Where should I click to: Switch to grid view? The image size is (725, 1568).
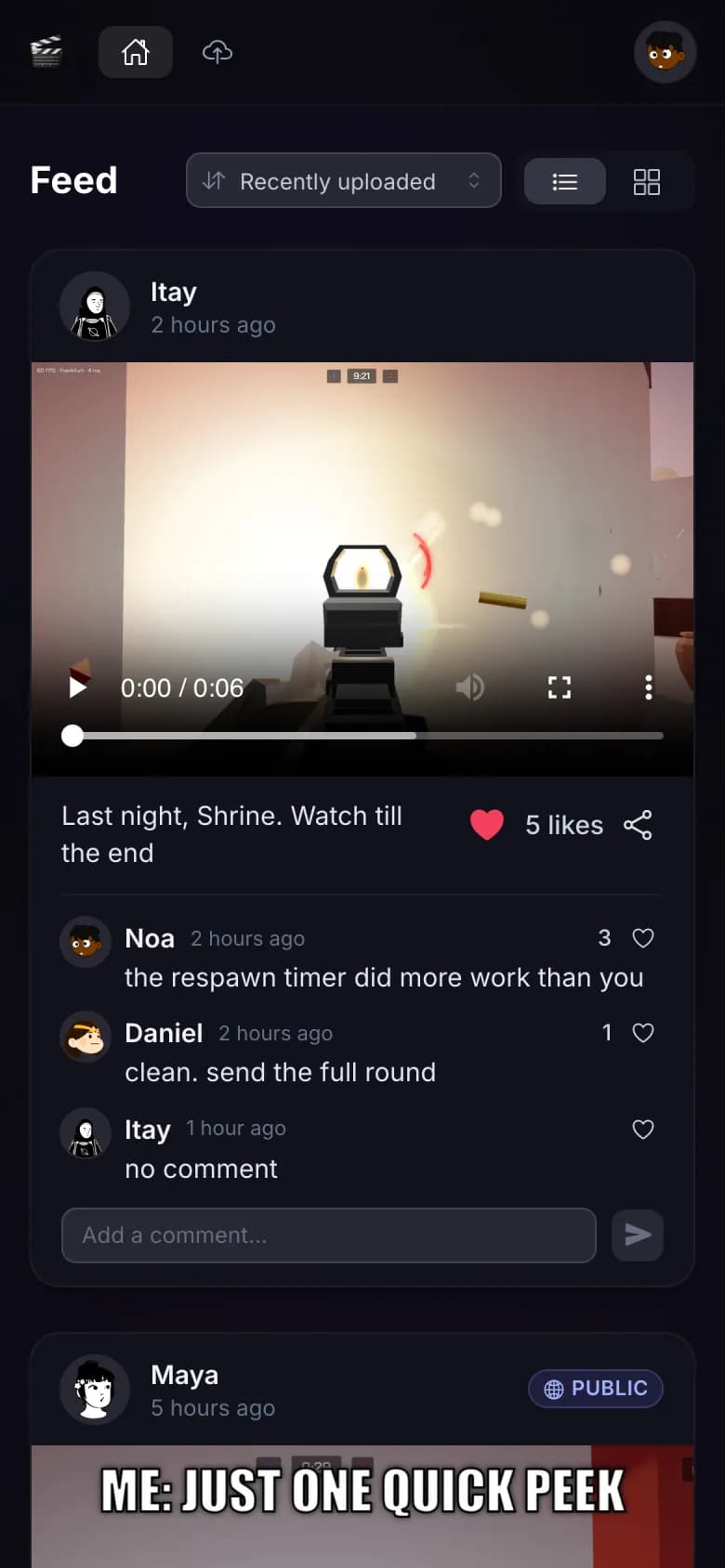point(647,181)
